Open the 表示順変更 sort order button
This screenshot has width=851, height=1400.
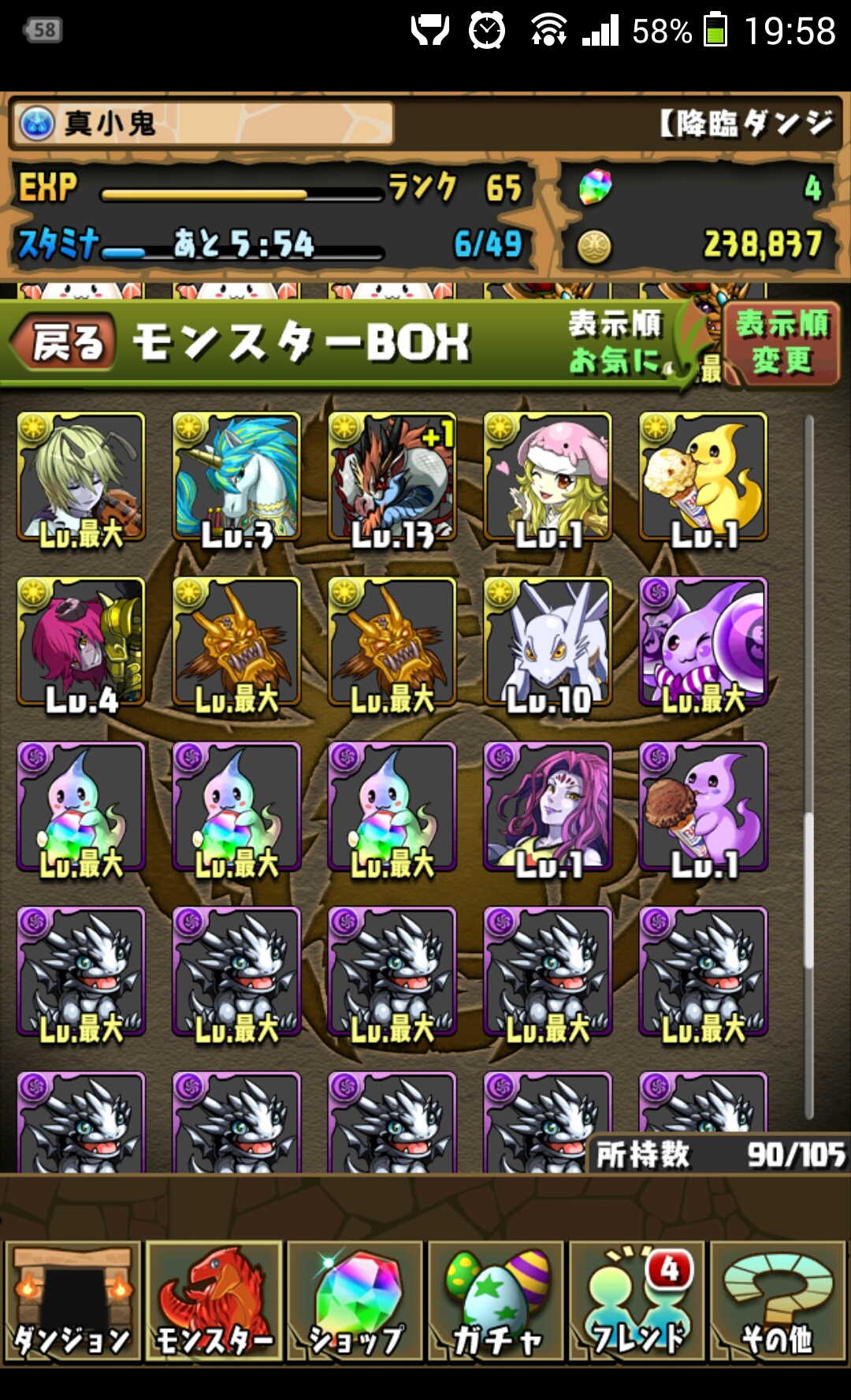point(781,344)
